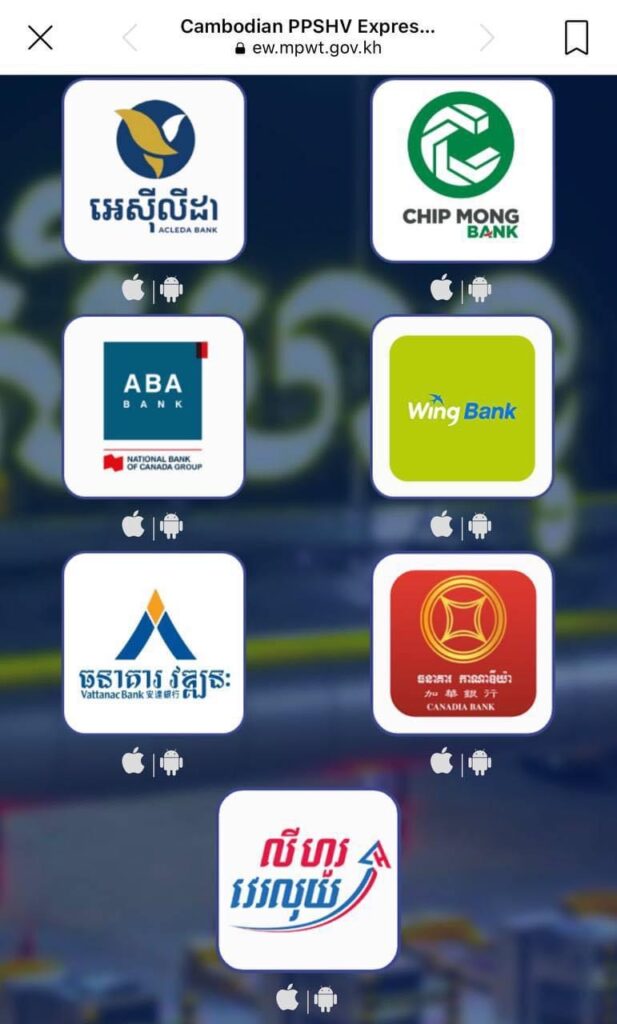617x1024 pixels.
Task: Close the in-app browser
Action: click(40, 38)
